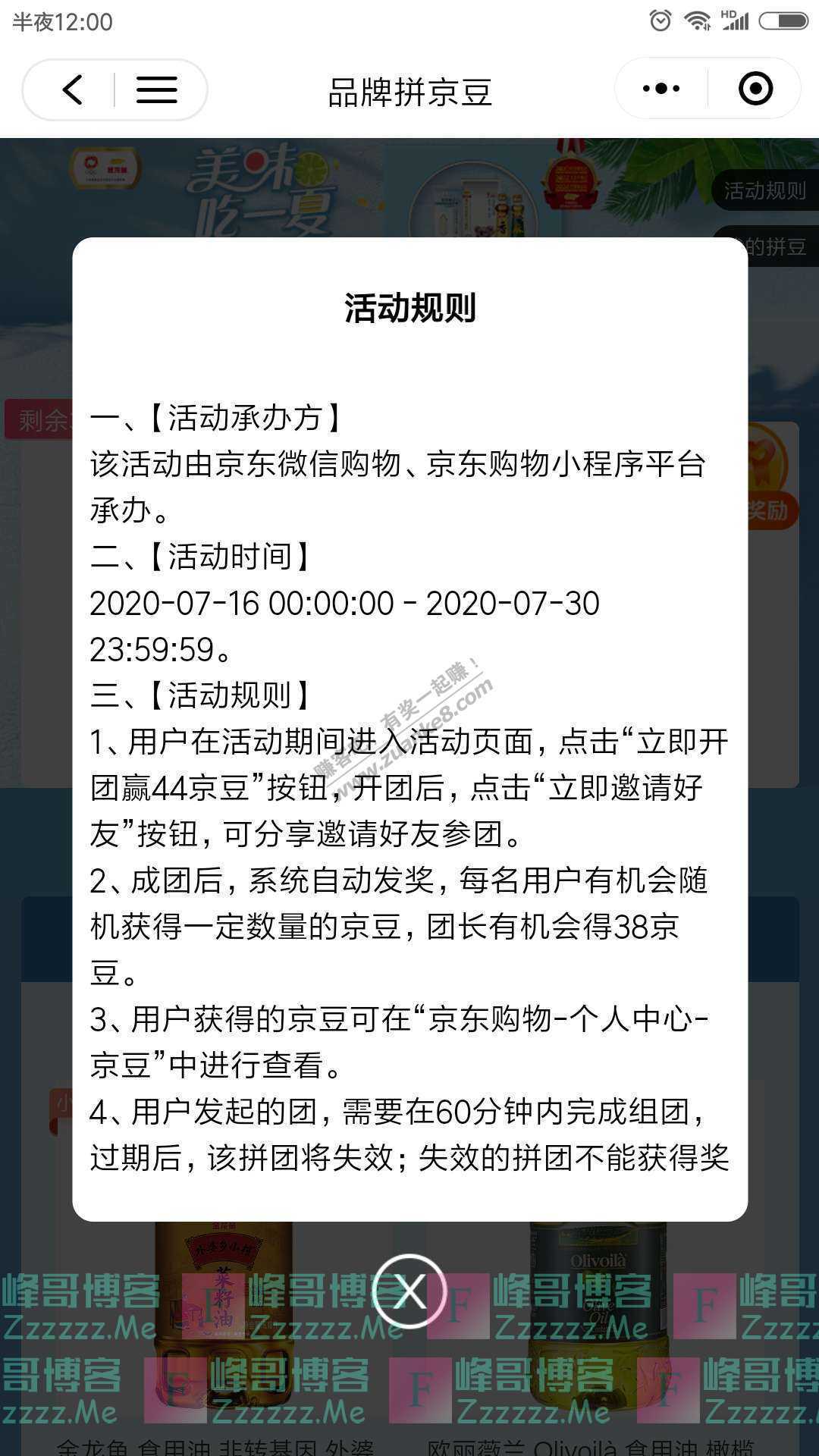Open the mini program more options menu

[661, 89]
